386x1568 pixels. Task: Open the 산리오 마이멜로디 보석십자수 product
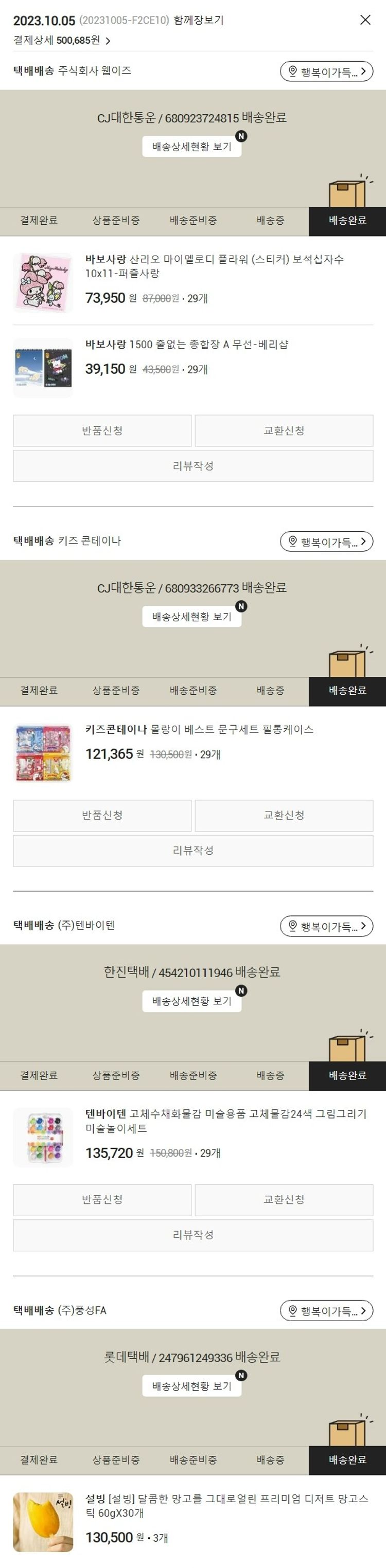tap(214, 266)
